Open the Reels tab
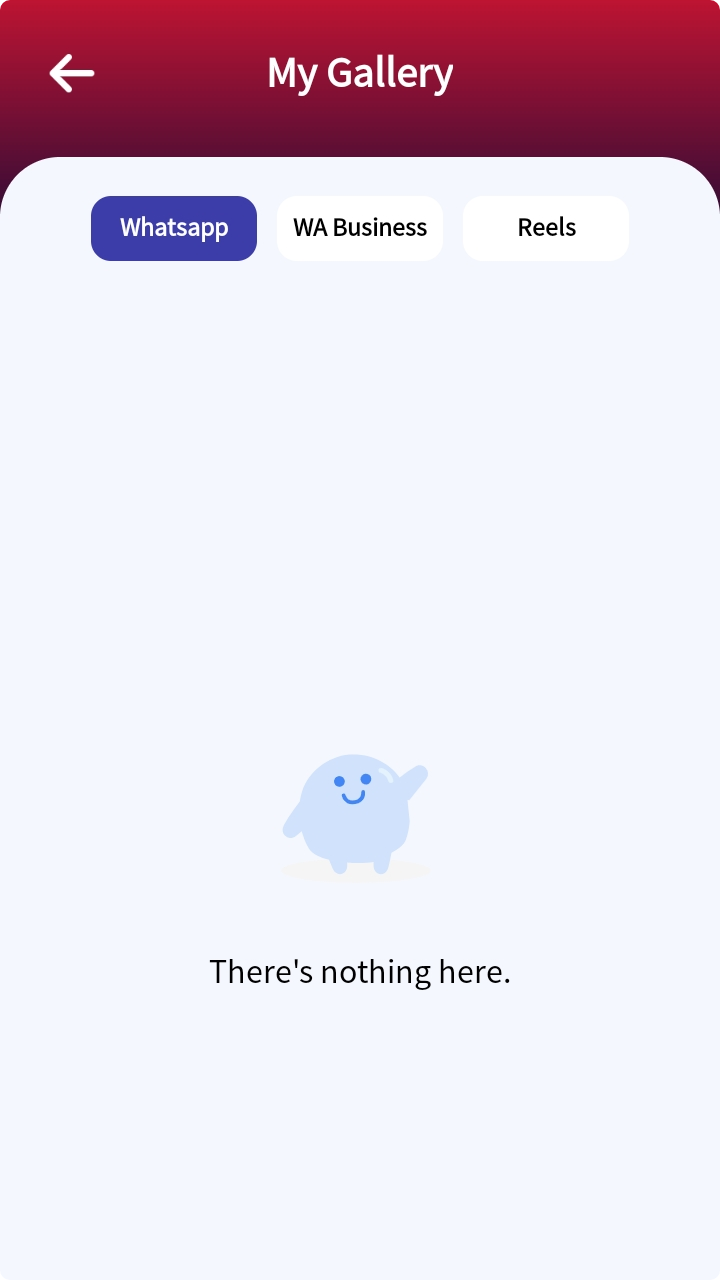The height and width of the screenshot is (1280, 720). pos(546,228)
